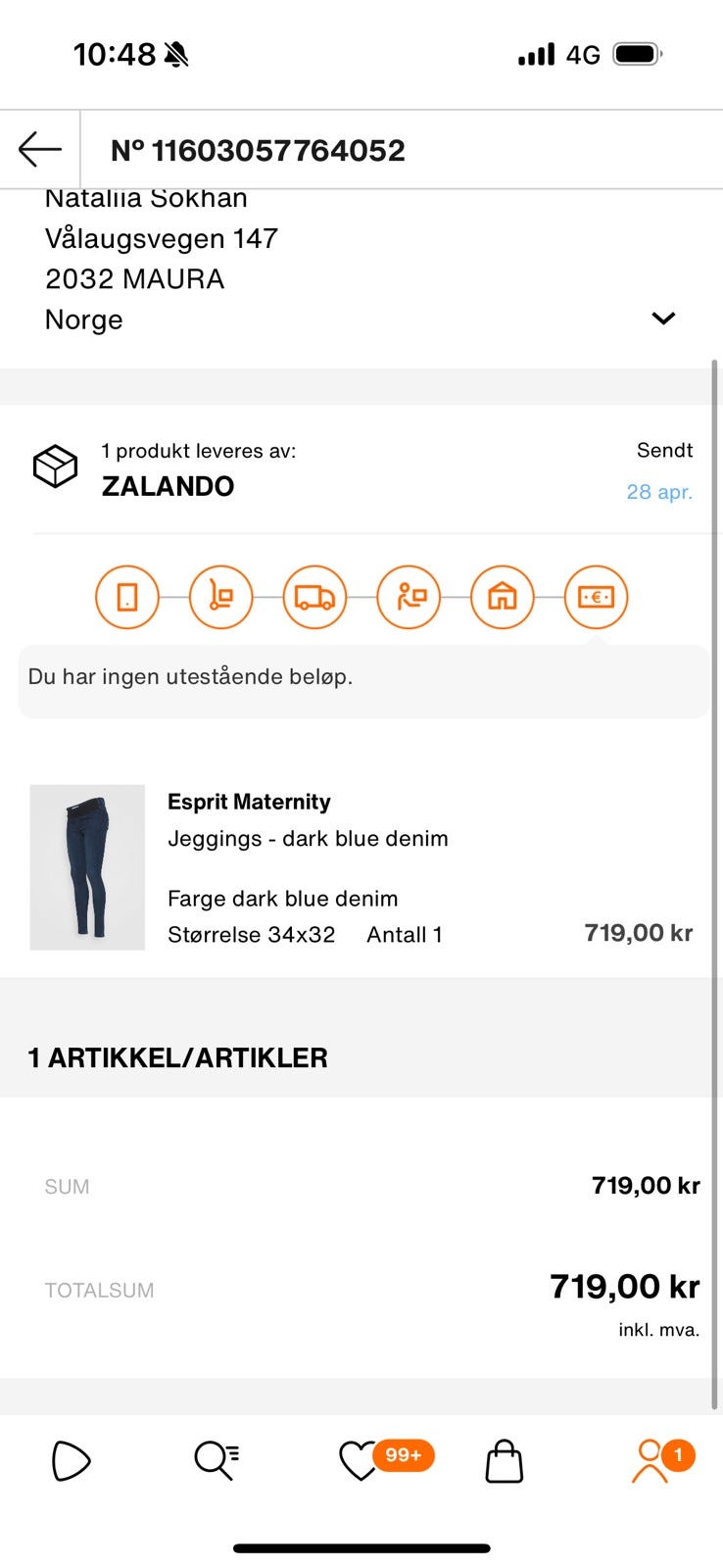Open the Esprit Maternity jeggings thumbnail
Screen dimensions: 723x1568
click(87, 867)
